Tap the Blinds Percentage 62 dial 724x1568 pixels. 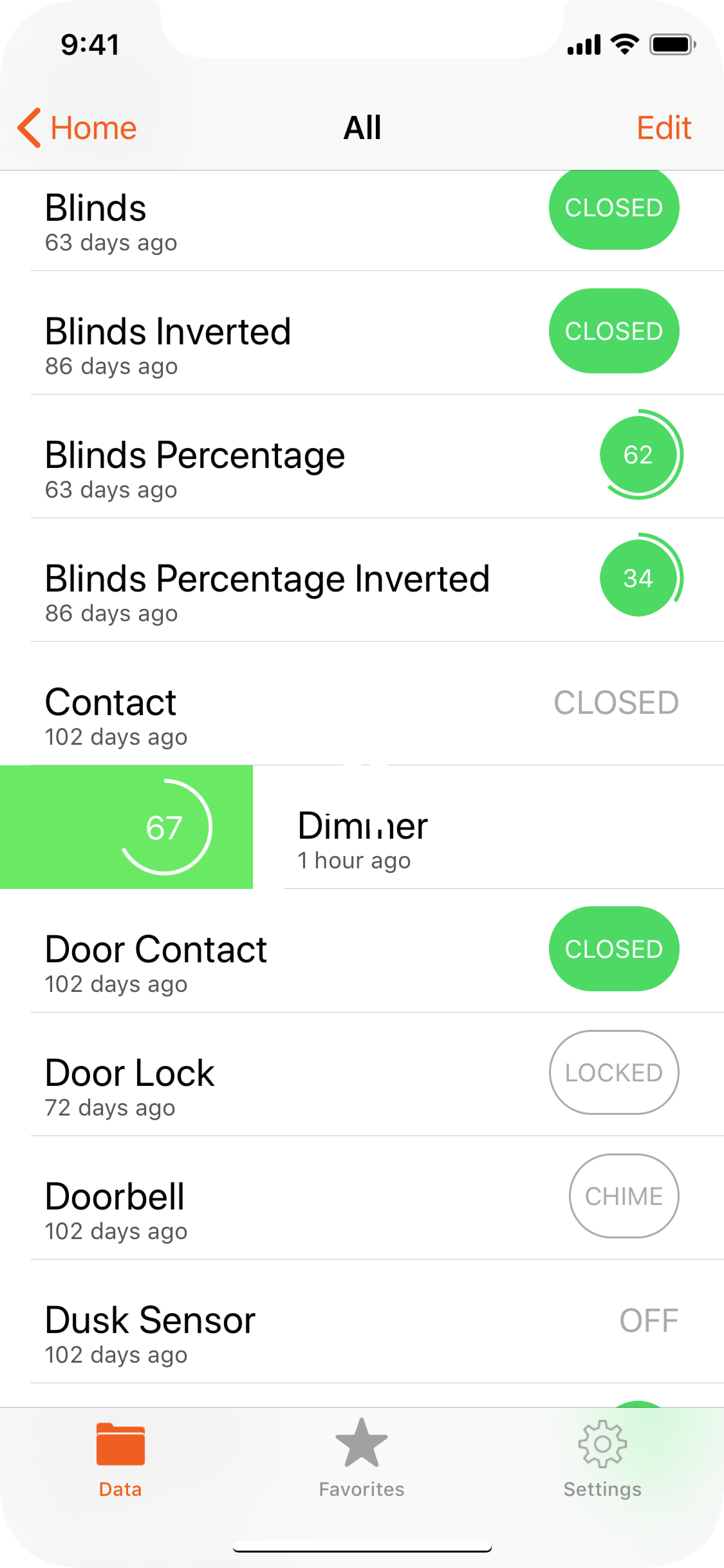(x=638, y=455)
